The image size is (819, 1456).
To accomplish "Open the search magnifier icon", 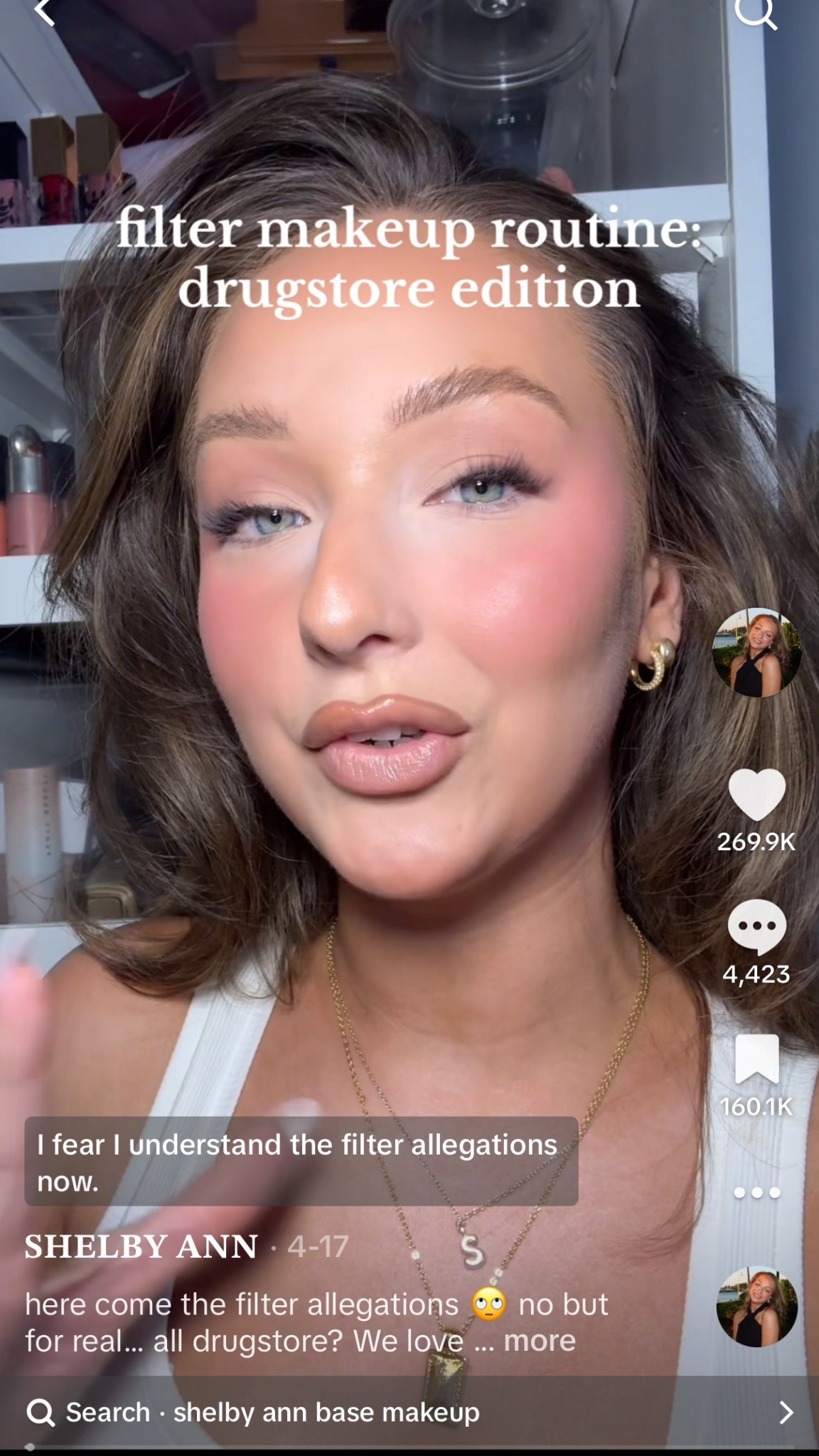I will [x=755, y=12].
